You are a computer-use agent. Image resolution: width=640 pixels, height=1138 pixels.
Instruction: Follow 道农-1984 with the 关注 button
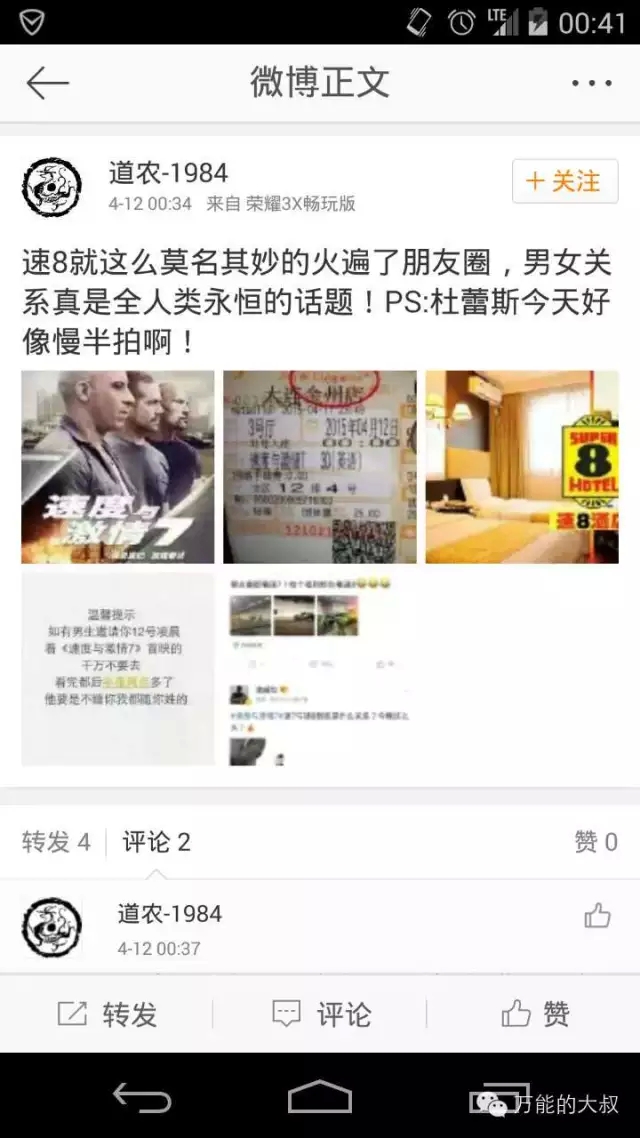pos(564,182)
